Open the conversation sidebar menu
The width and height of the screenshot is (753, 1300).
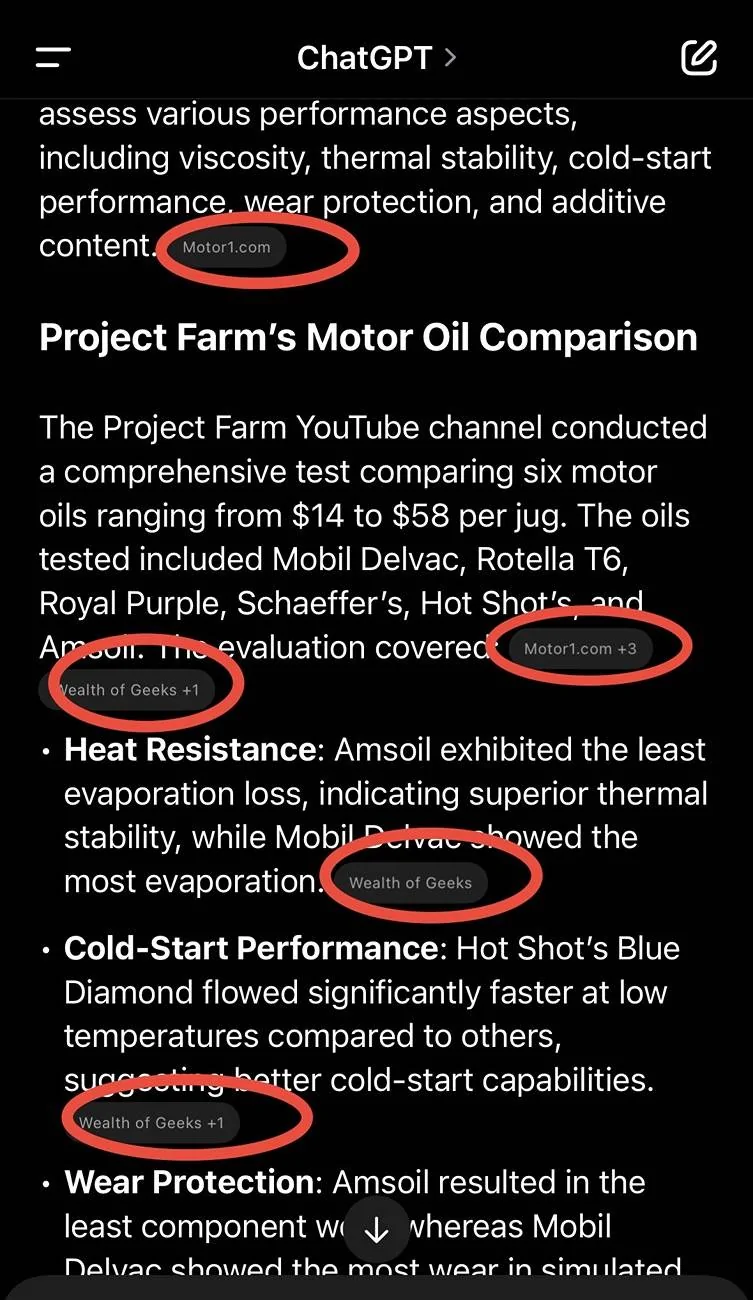(52, 57)
